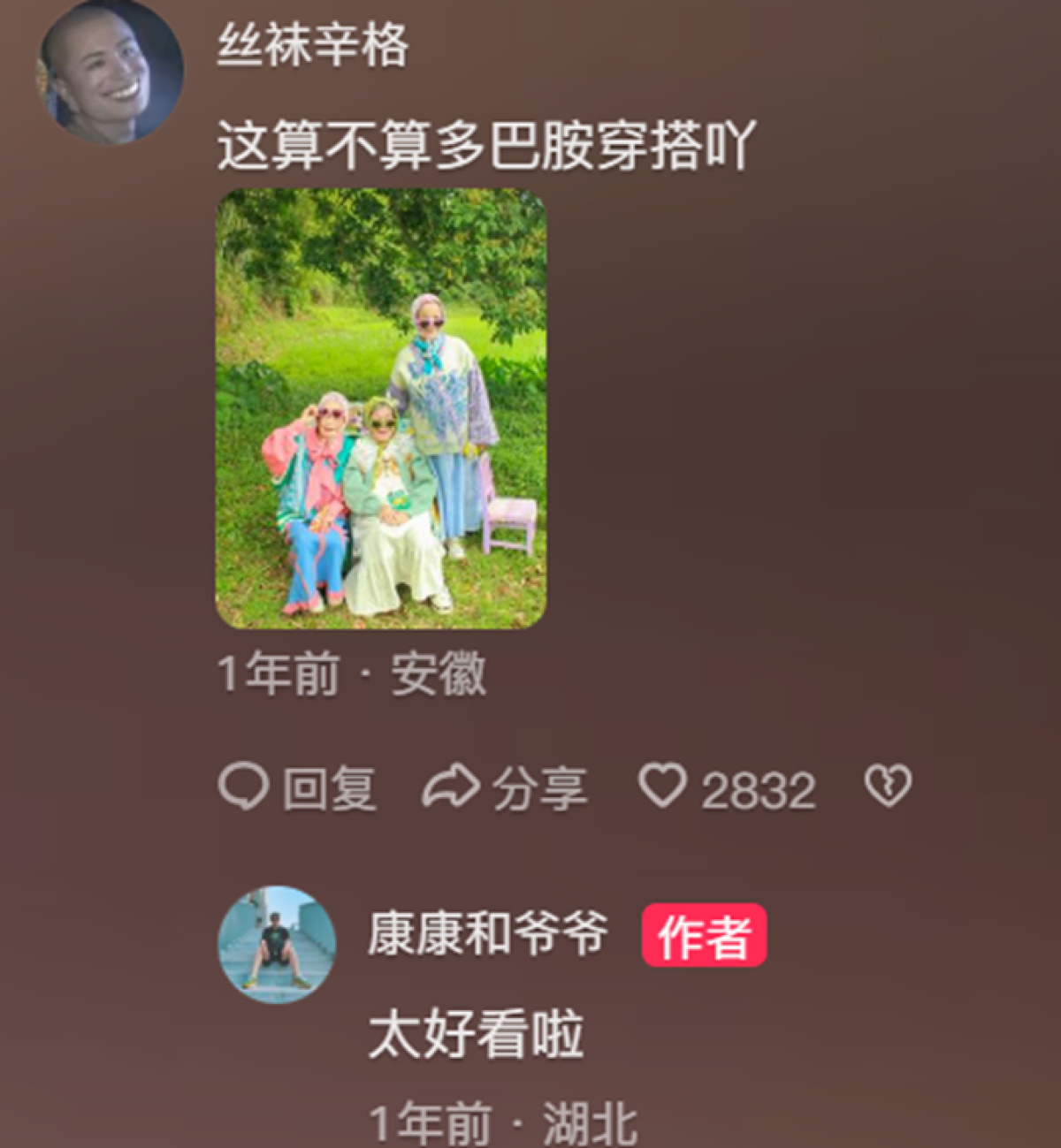Dislike the comment with broken heart icon
The height and width of the screenshot is (1148, 1061).
tap(888, 786)
